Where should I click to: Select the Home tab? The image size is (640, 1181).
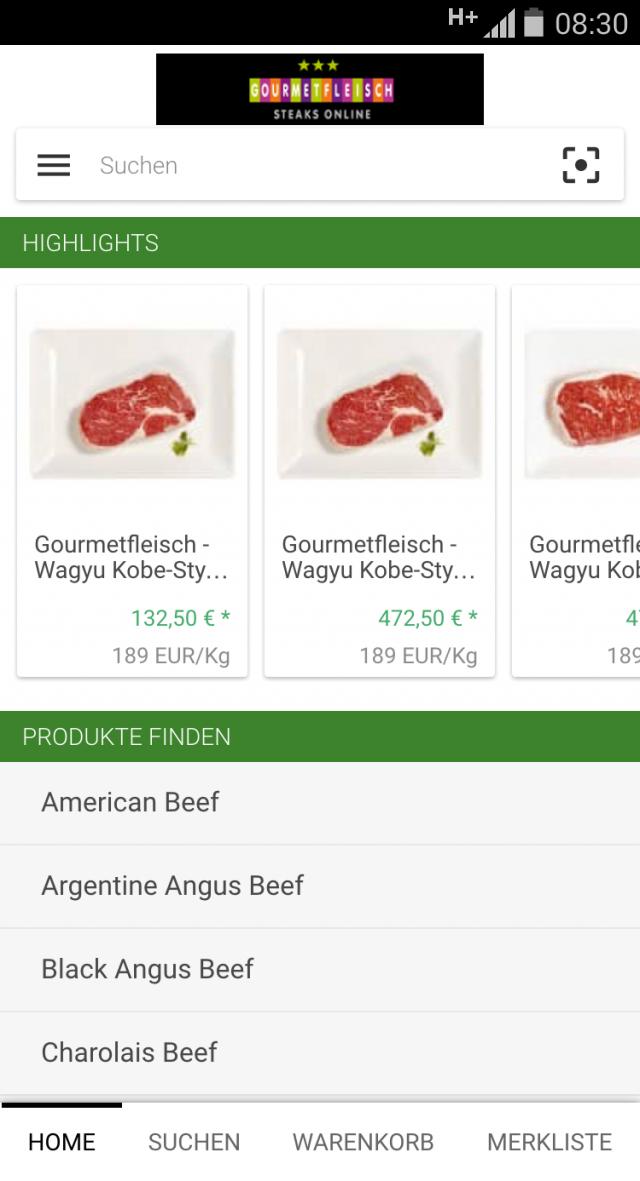pyautogui.click(x=62, y=1142)
